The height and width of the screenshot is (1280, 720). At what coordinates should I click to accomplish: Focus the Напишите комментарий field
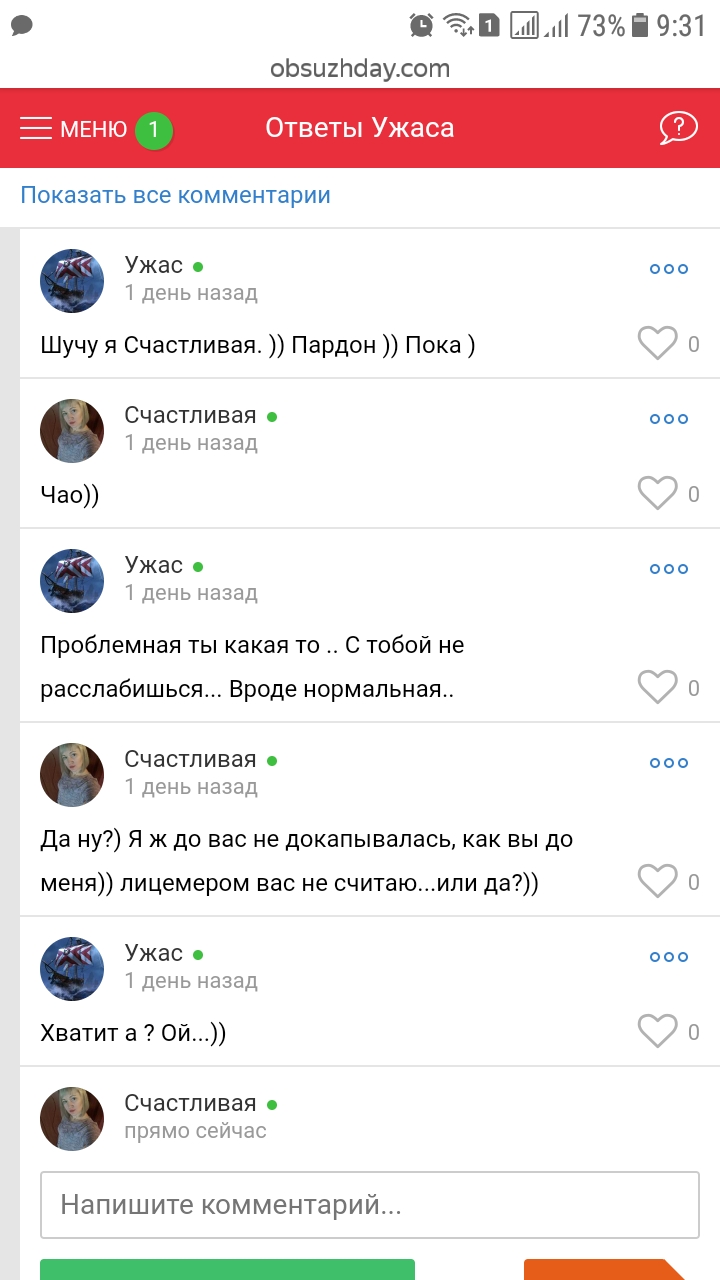[370, 1205]
